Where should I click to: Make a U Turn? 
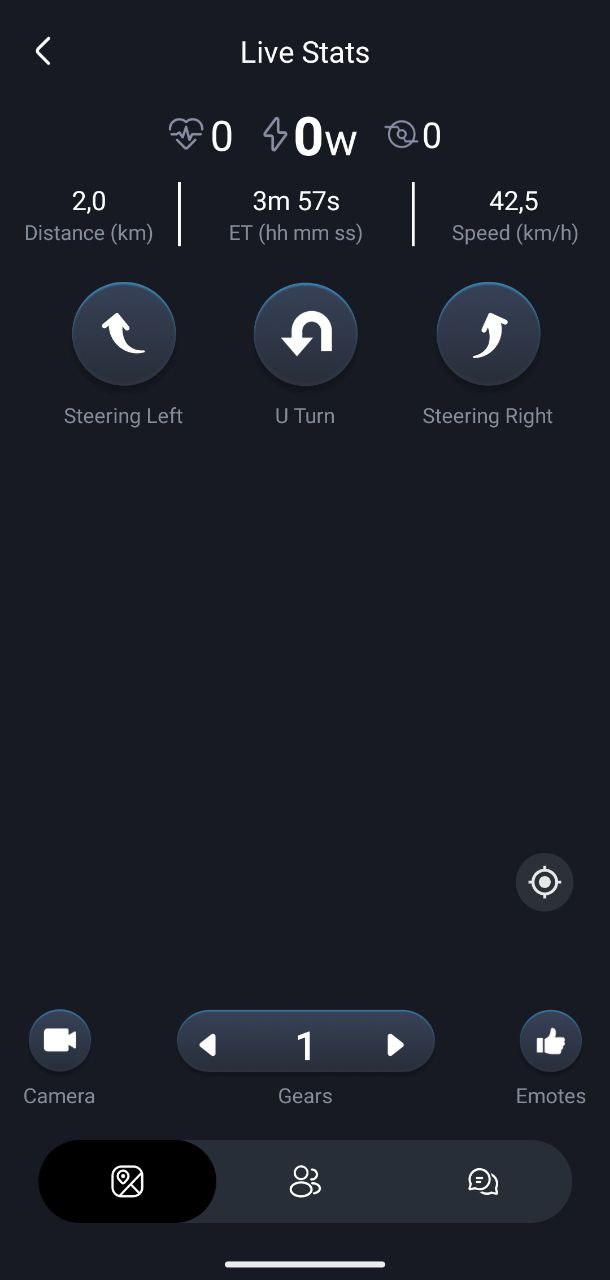click(x=305, y=334)
